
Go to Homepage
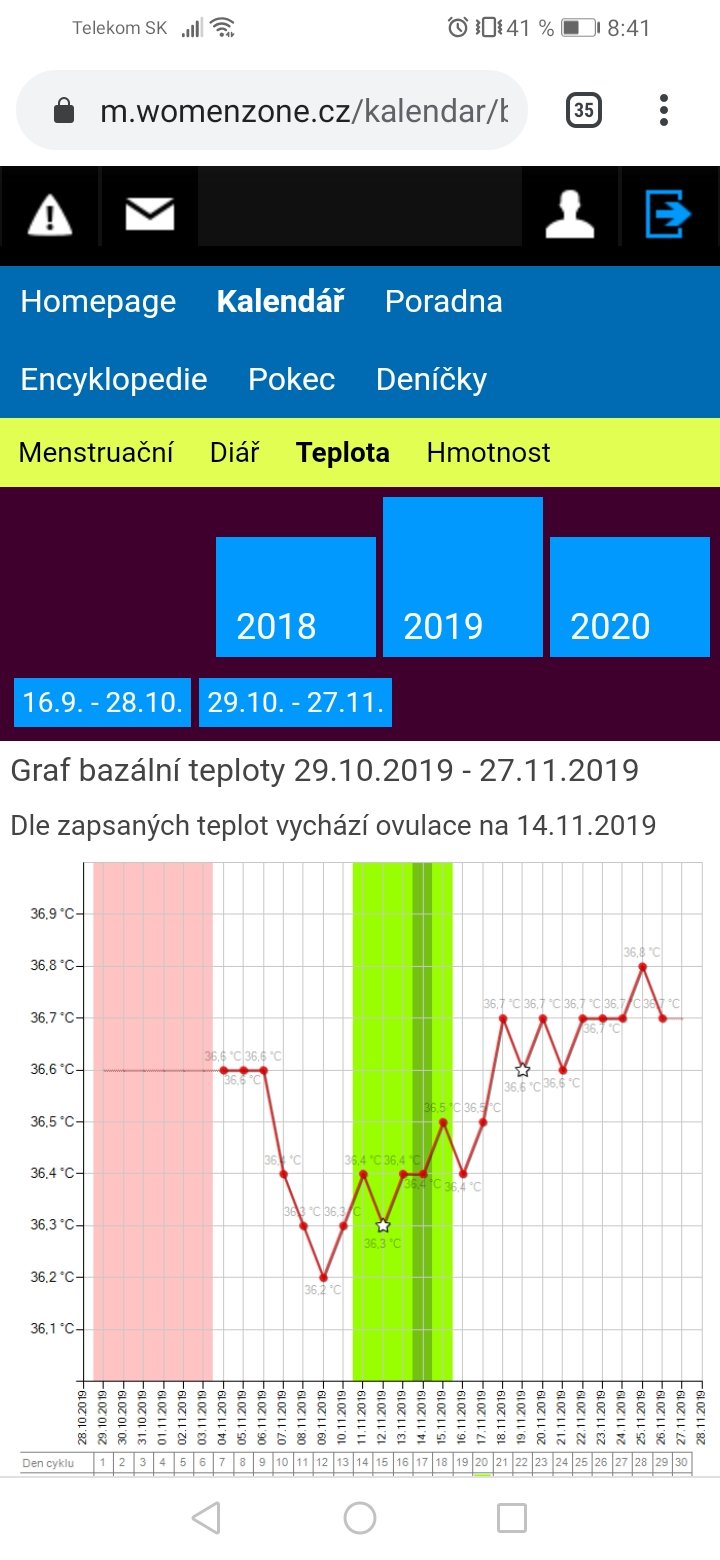(x=98, y=301)
